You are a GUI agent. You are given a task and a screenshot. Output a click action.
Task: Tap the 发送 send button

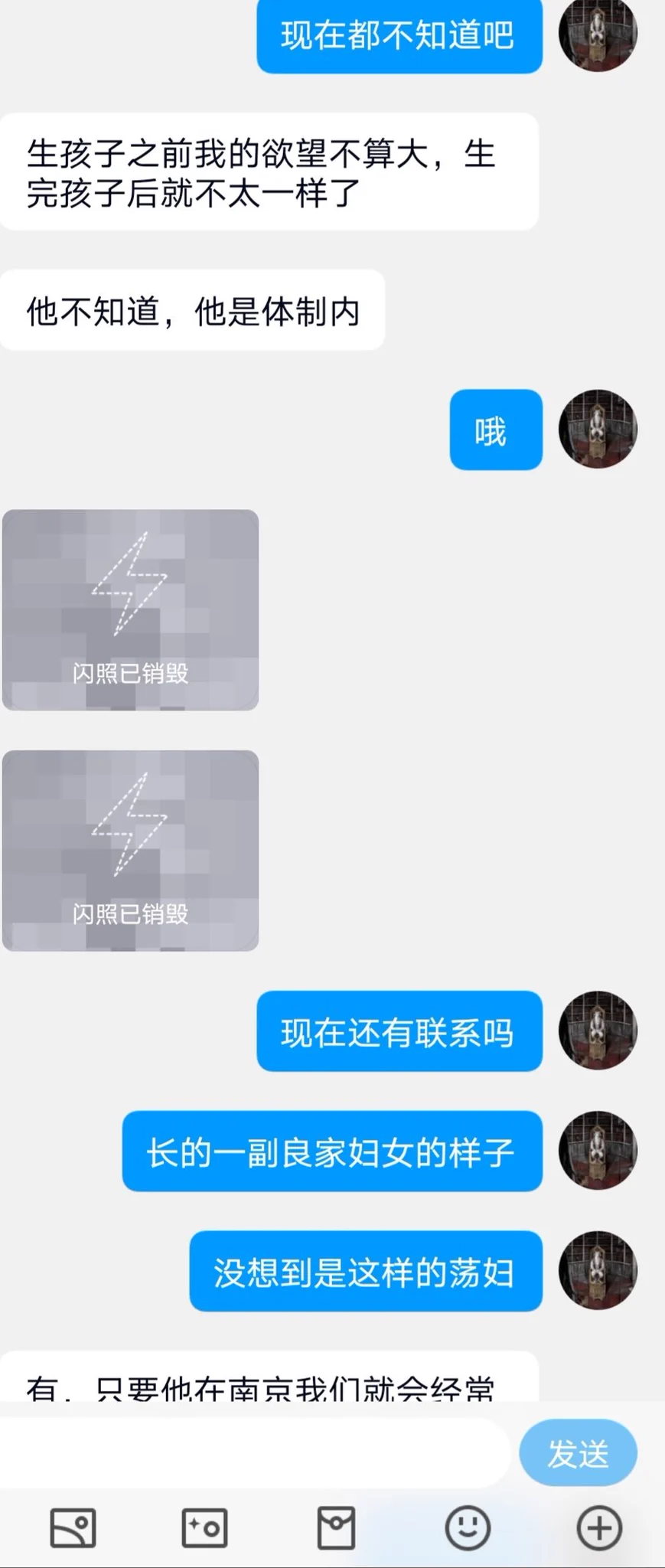[x=578, y=1452]
